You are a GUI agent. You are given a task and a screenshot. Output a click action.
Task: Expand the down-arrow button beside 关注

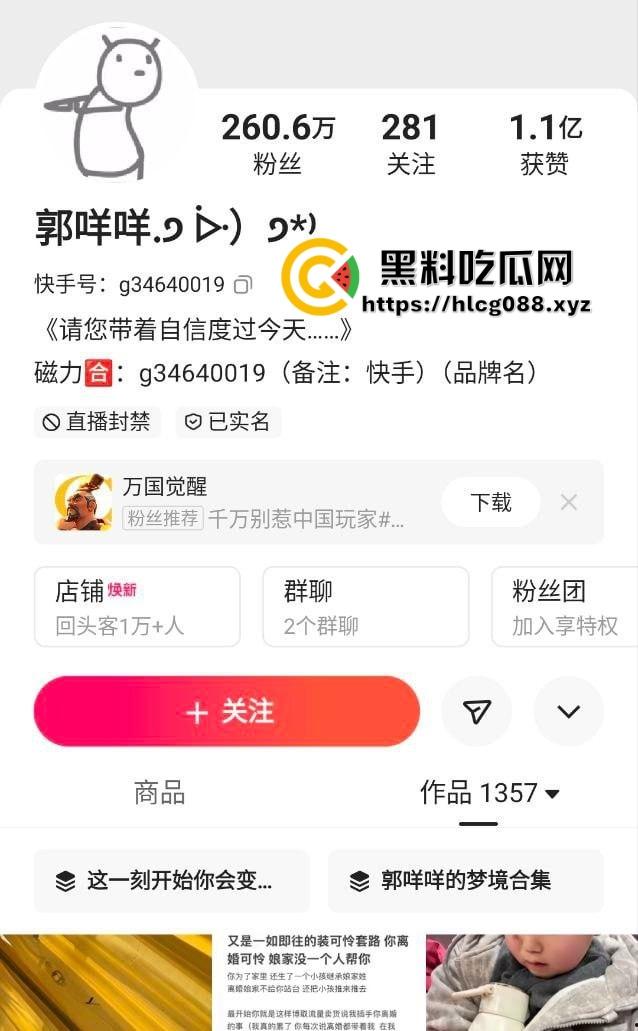pyautogui.click(x=568, y=711)
